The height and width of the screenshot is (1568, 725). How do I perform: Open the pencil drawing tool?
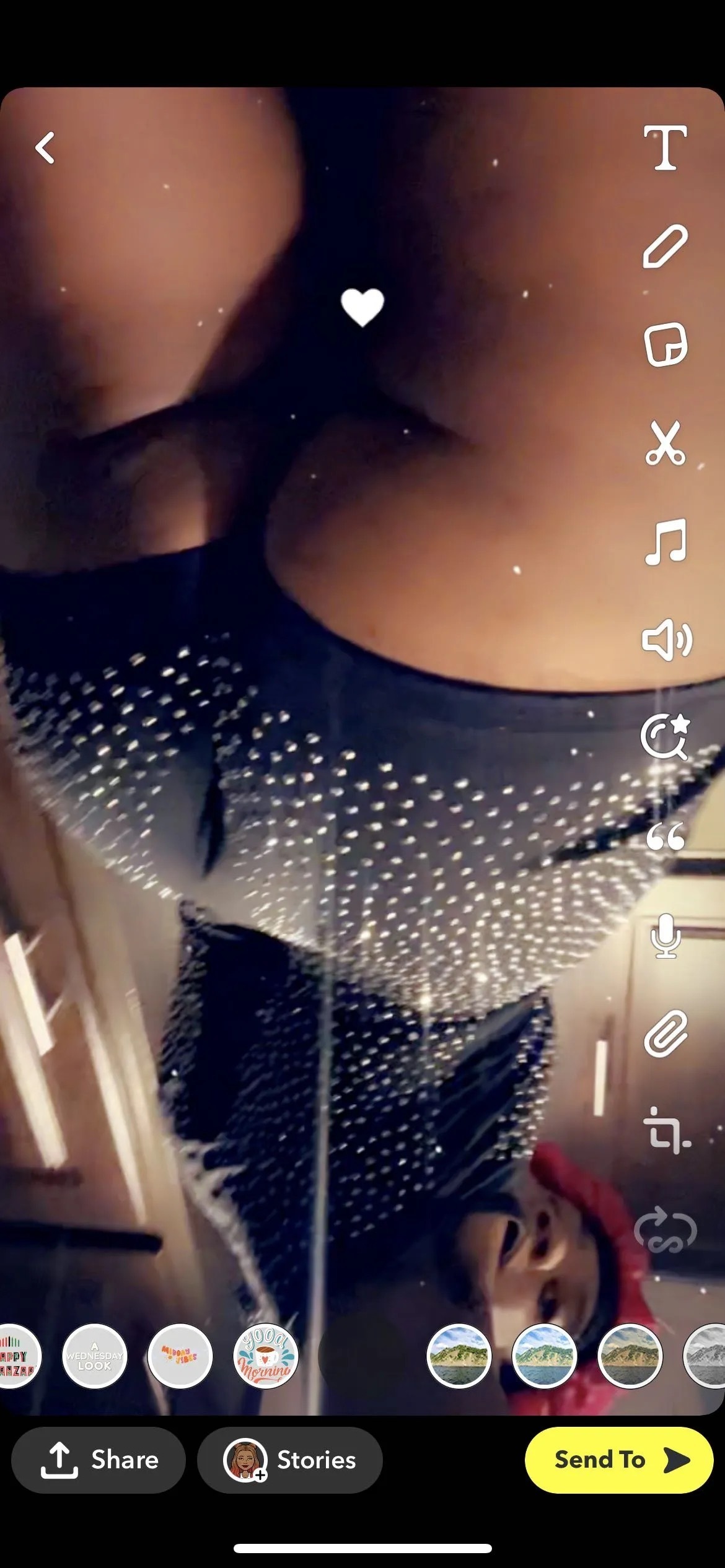tap(665, 246)
